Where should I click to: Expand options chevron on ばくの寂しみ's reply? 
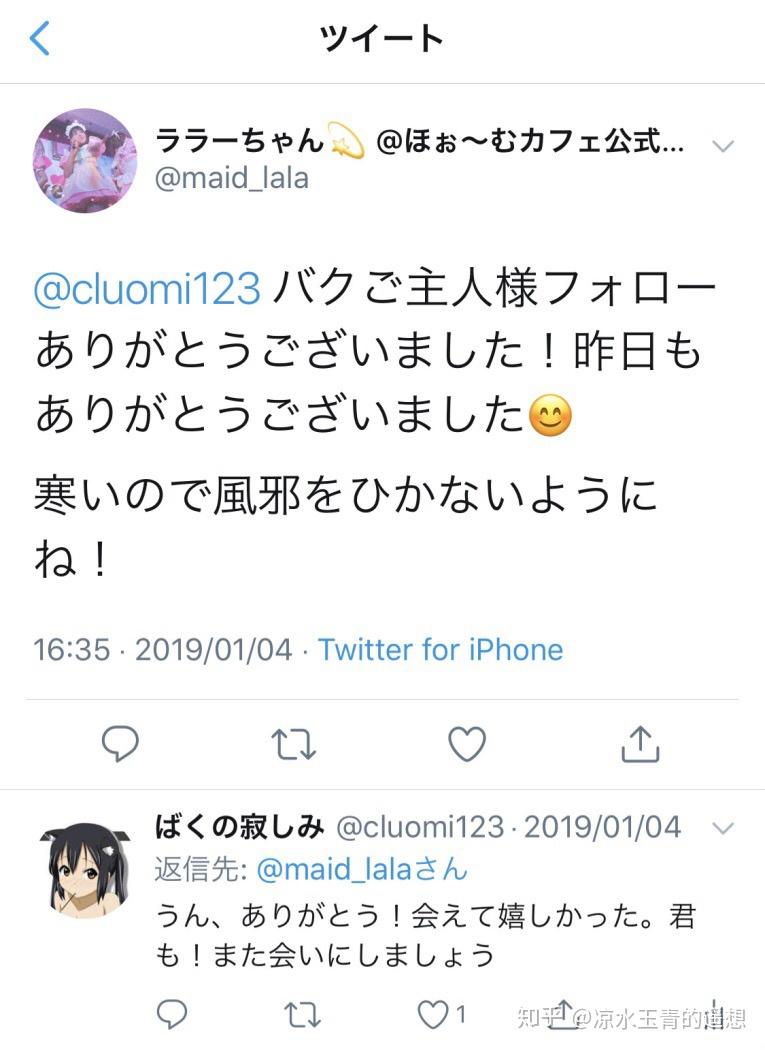pos(722,828)
